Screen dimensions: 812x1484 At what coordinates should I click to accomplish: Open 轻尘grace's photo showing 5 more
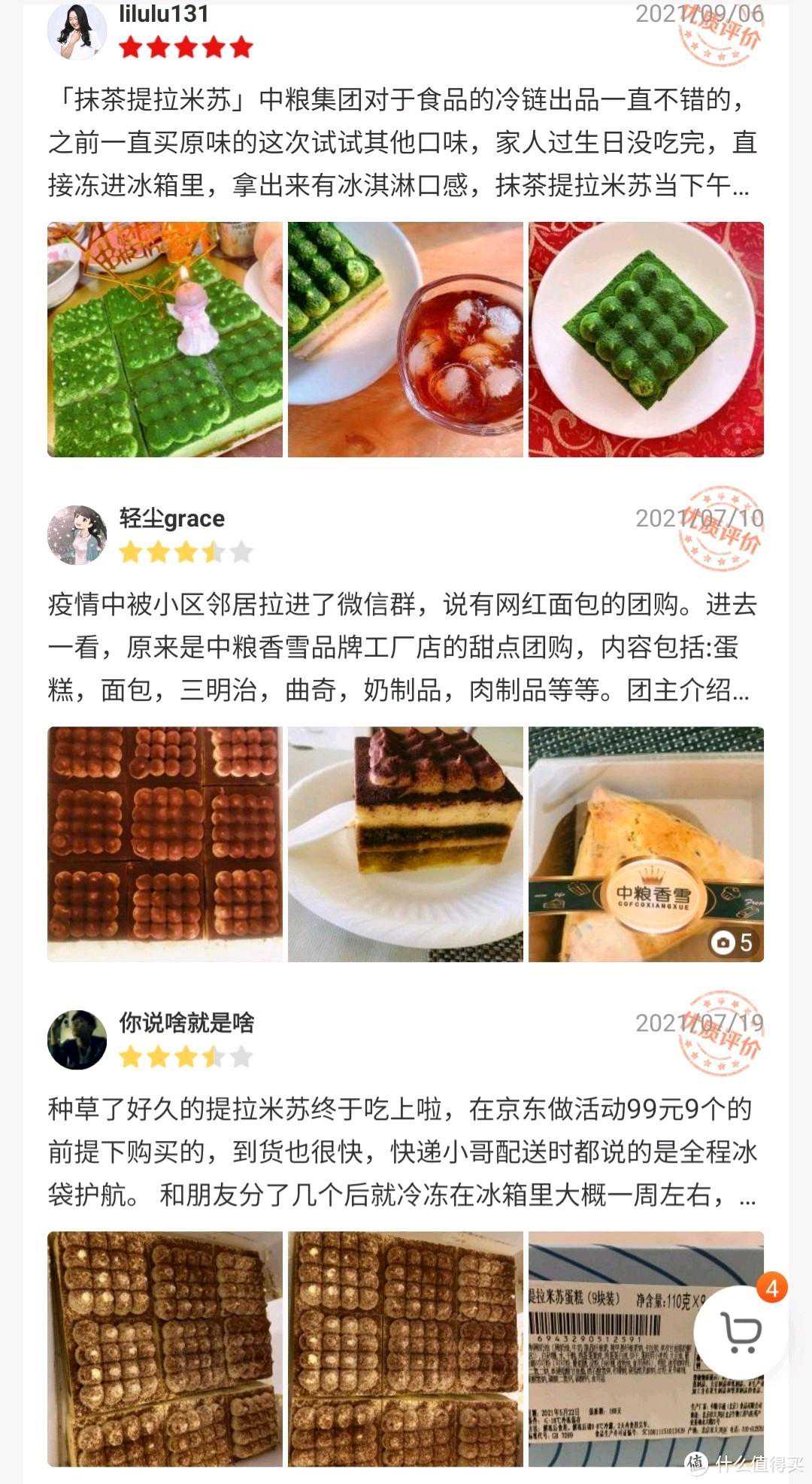[x=646, y=844]
